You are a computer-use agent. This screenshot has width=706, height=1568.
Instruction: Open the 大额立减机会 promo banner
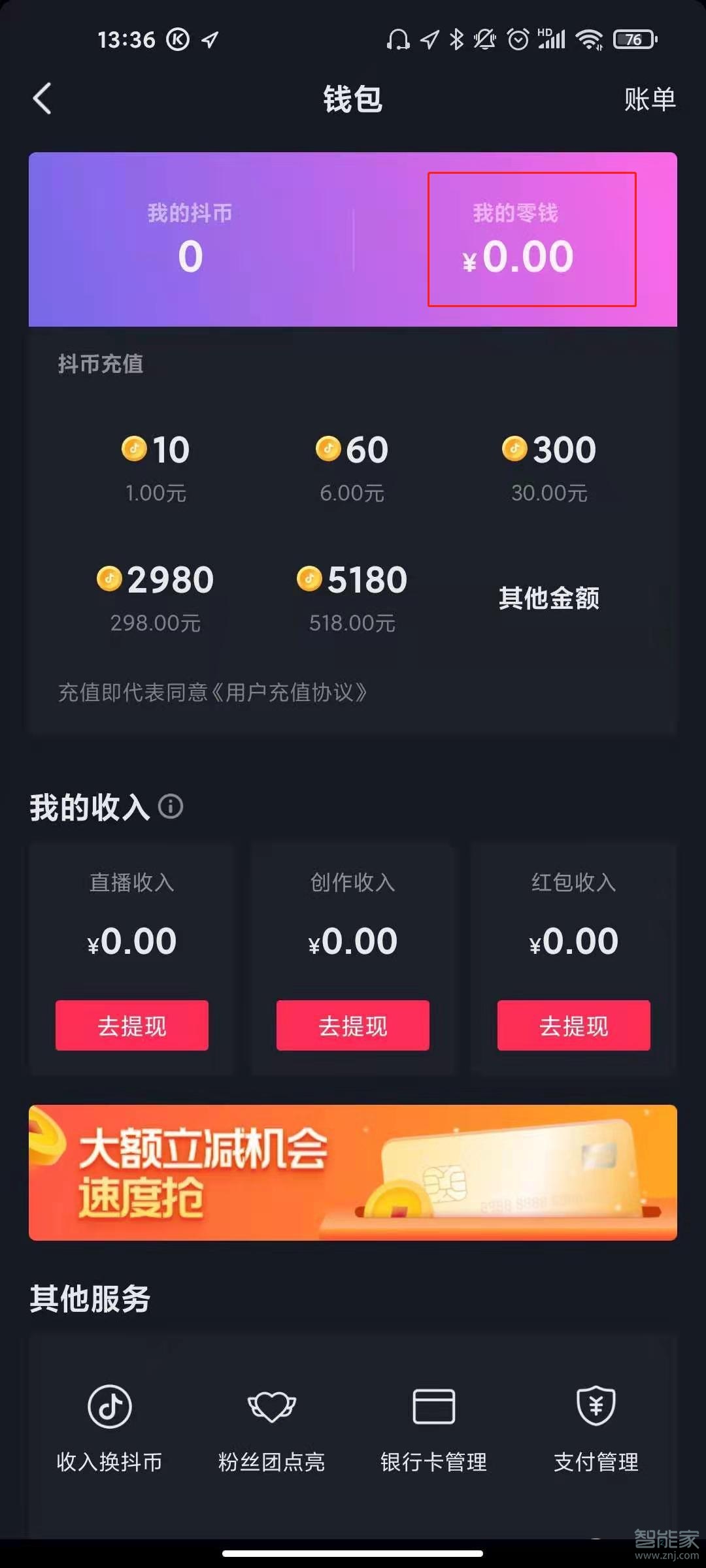click(x=353, y=1173)
